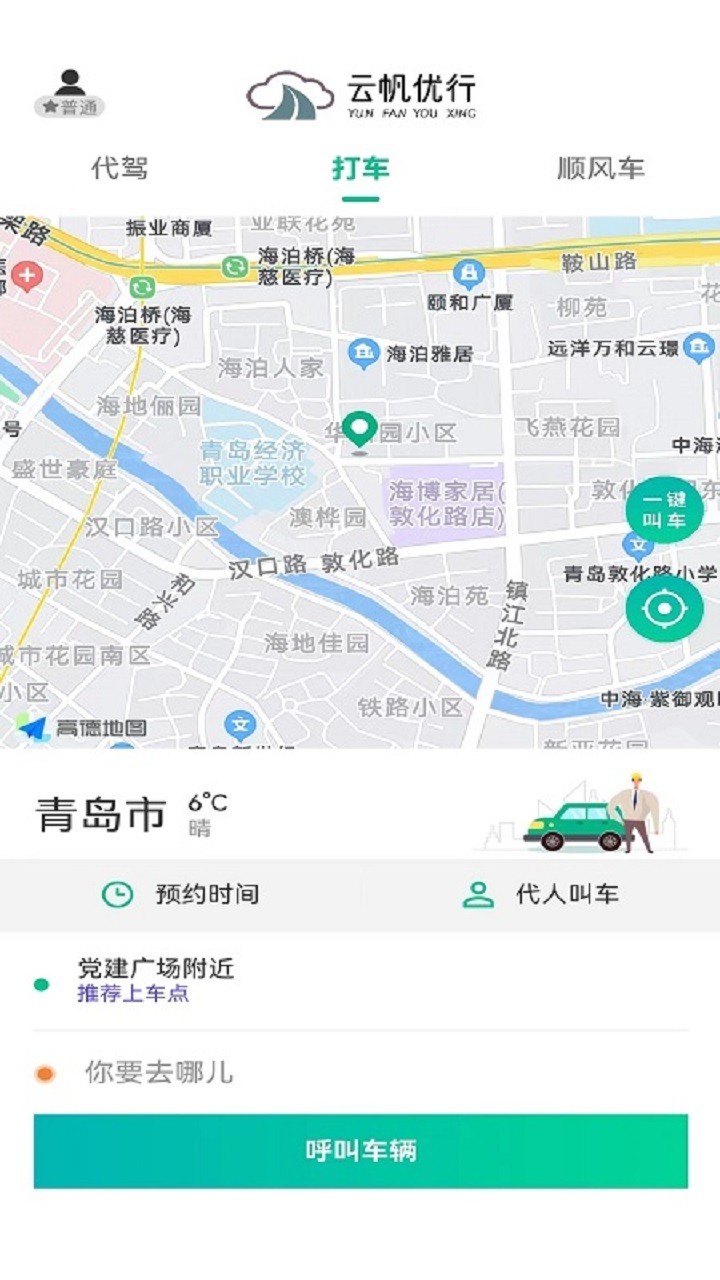Open the user profile icon
Screen dimensions: 720x1280
pyautogui.click(x=69, y=92)
